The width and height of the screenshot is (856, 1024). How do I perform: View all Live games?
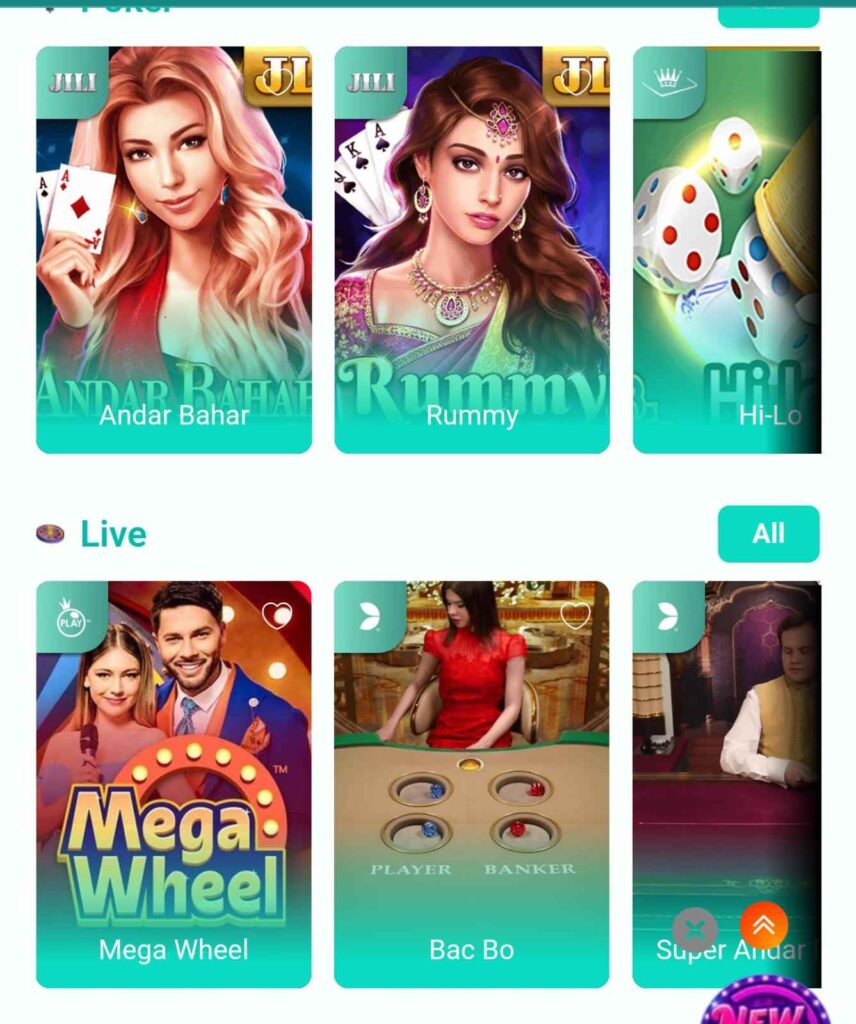768,534
